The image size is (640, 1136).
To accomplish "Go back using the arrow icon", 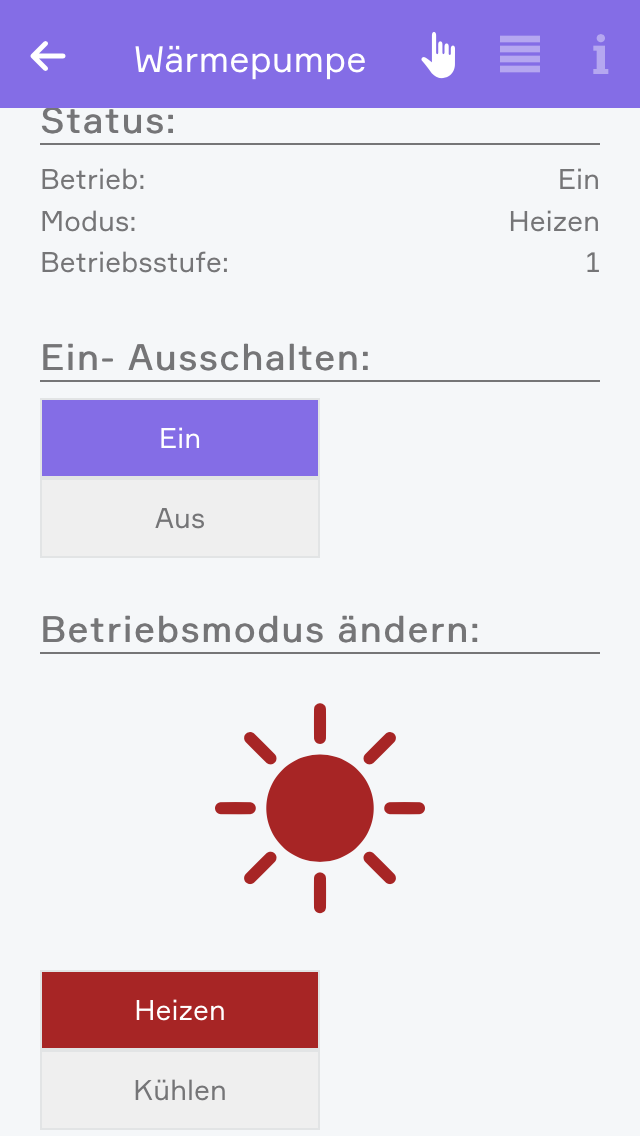I will 48,56.
